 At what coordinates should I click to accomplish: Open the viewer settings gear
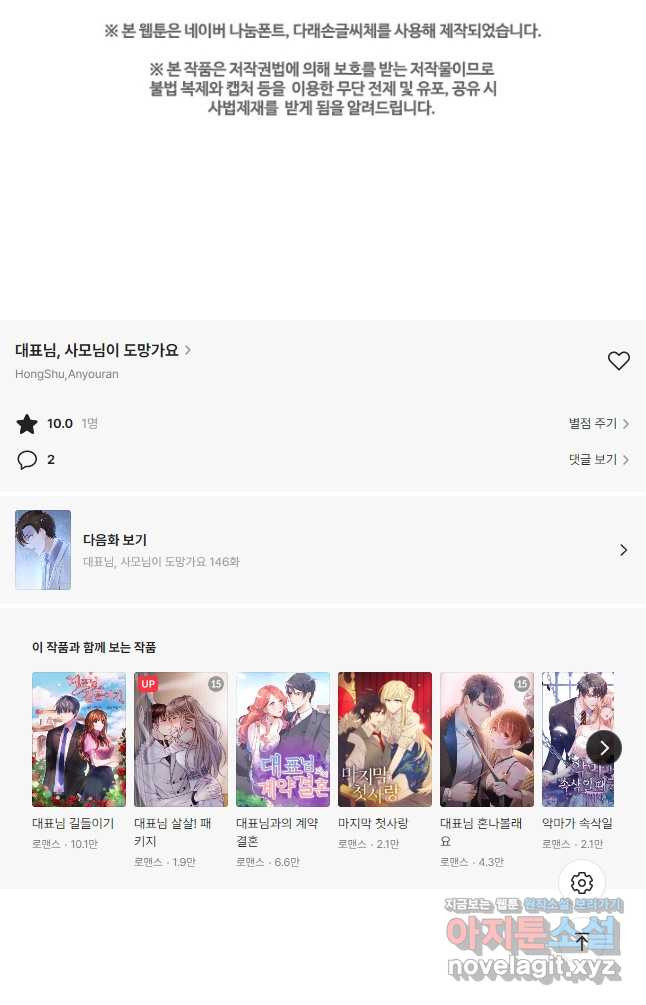pyautogui.click(x=582, y=883)
